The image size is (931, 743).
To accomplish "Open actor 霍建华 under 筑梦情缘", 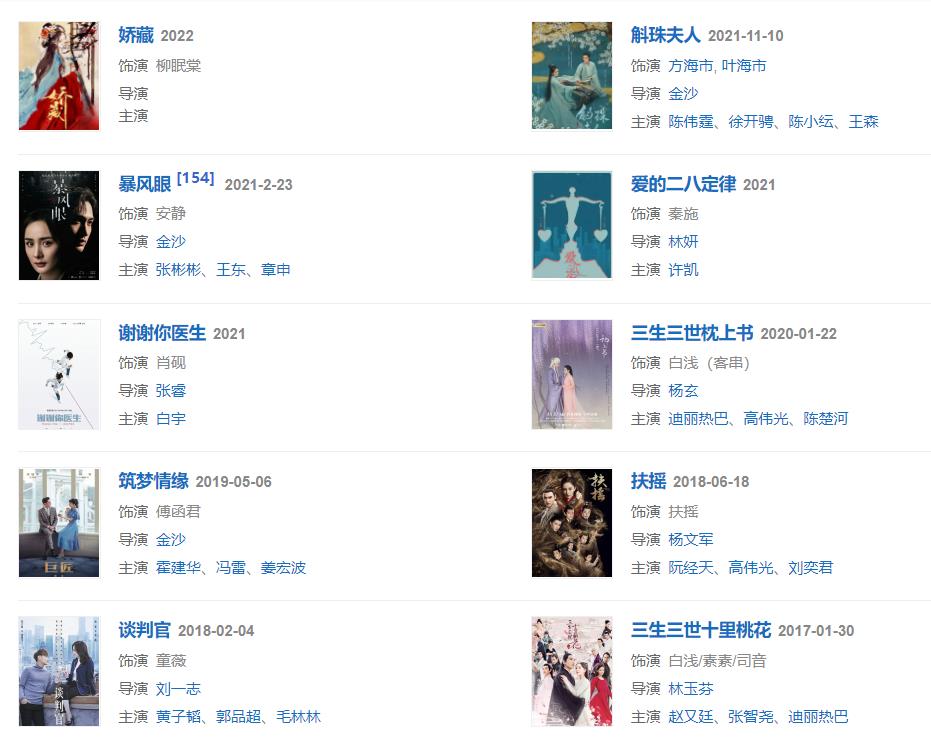I will (178, 567).
